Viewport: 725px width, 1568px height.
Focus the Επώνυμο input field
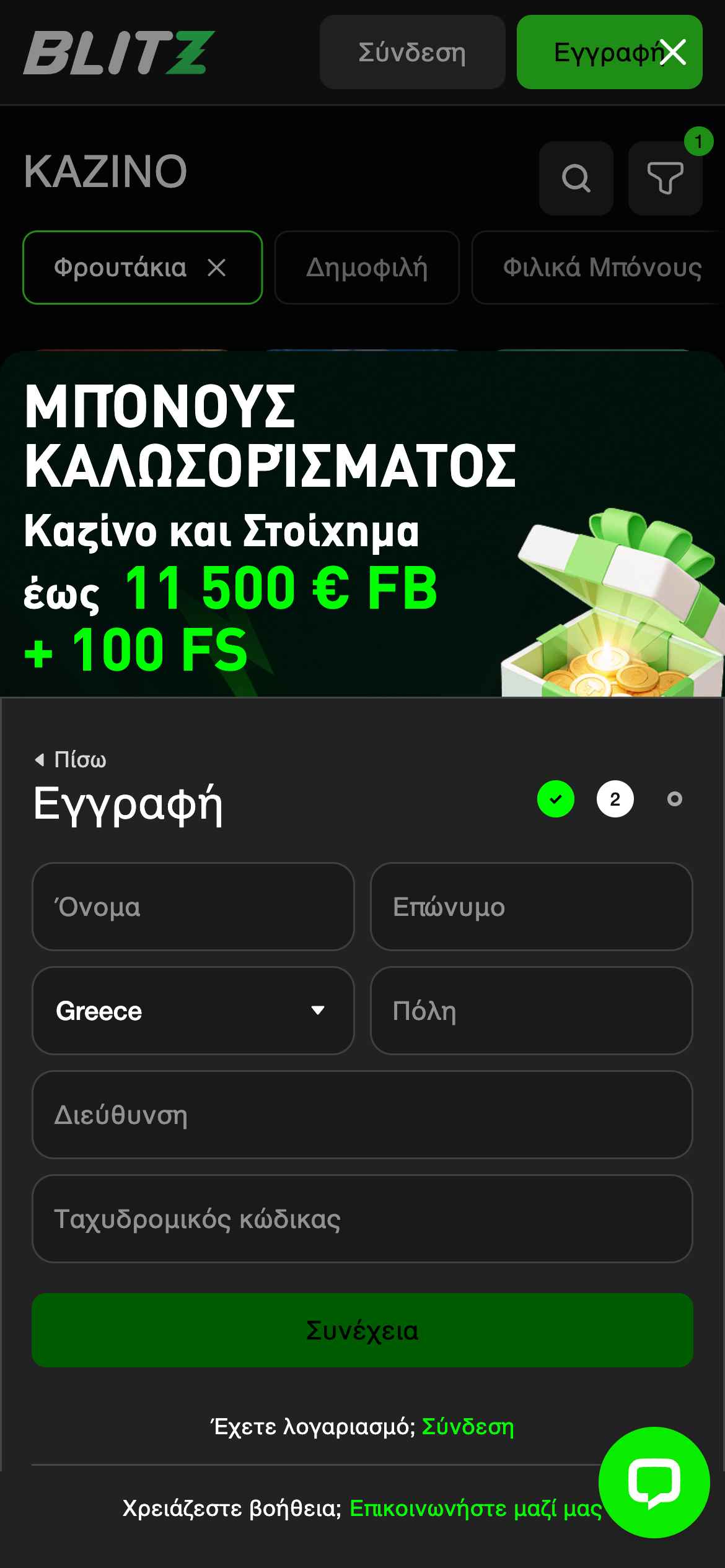tap(531, 907)
